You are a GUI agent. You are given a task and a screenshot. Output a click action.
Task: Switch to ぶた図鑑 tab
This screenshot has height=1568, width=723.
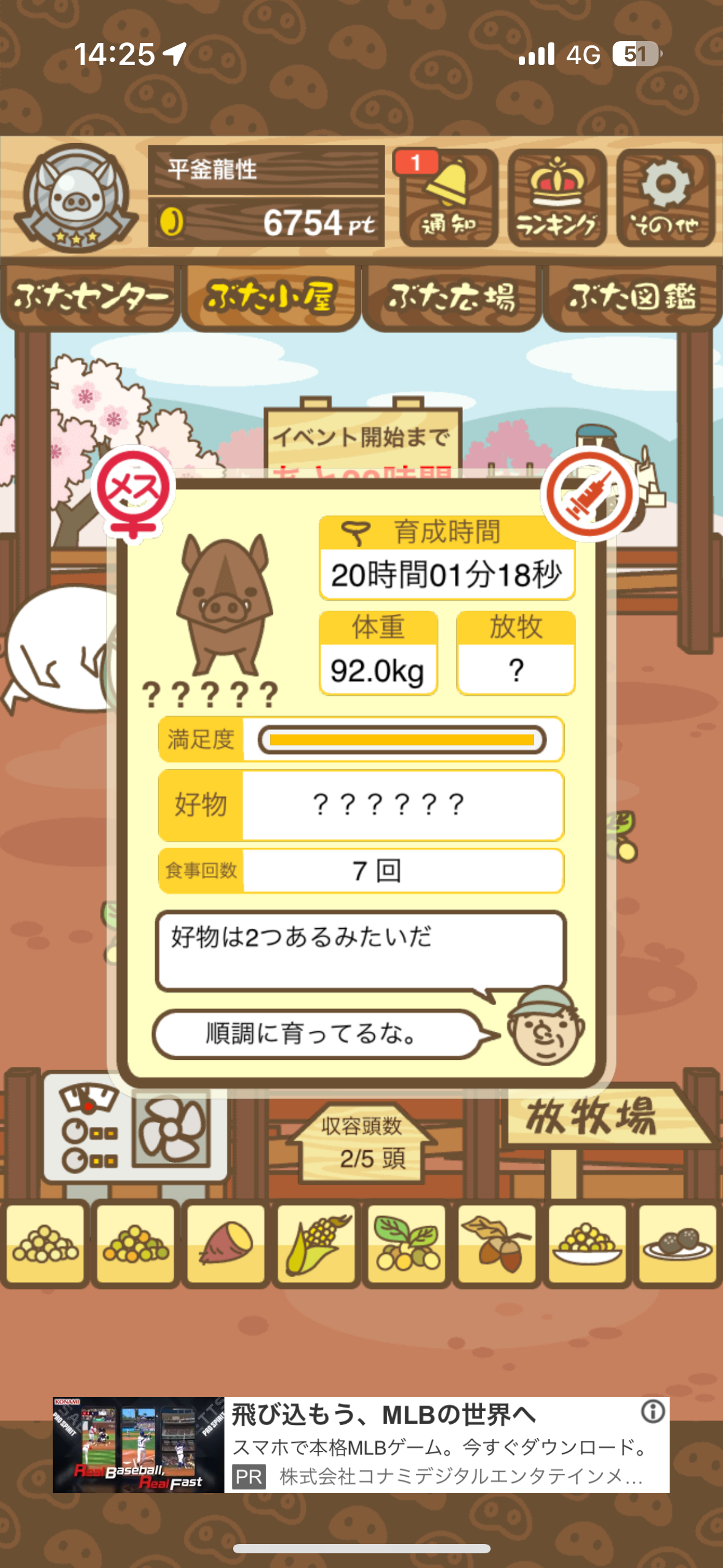point(632,297)
